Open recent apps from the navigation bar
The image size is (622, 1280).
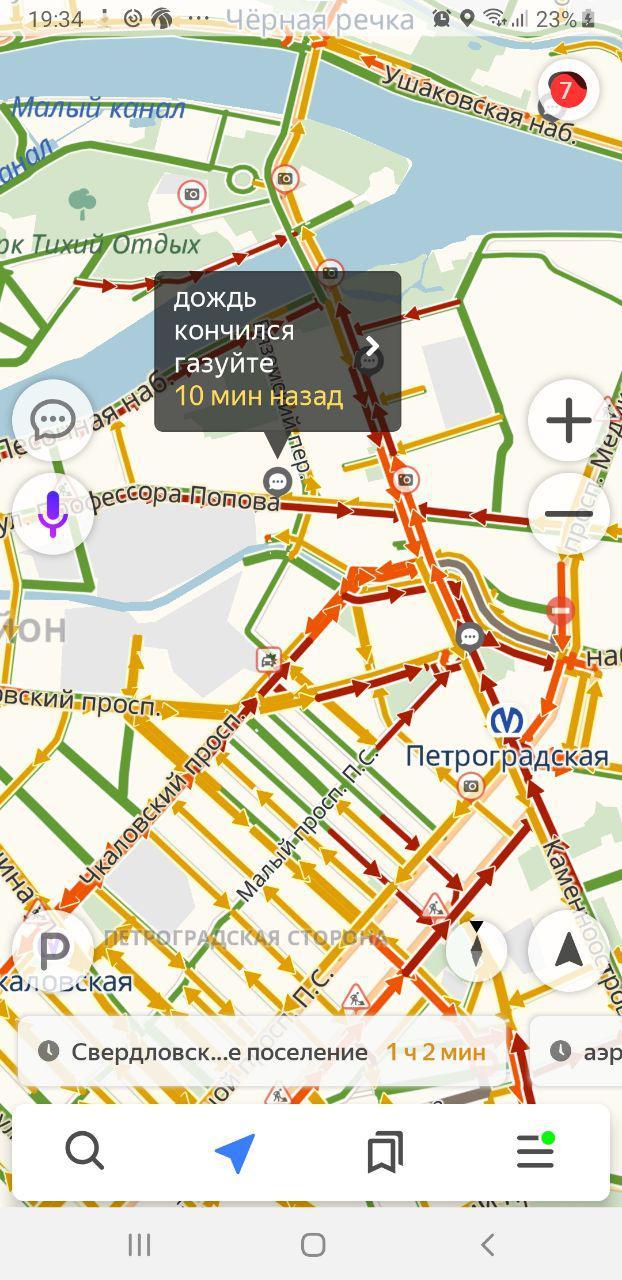[139, 1244]
